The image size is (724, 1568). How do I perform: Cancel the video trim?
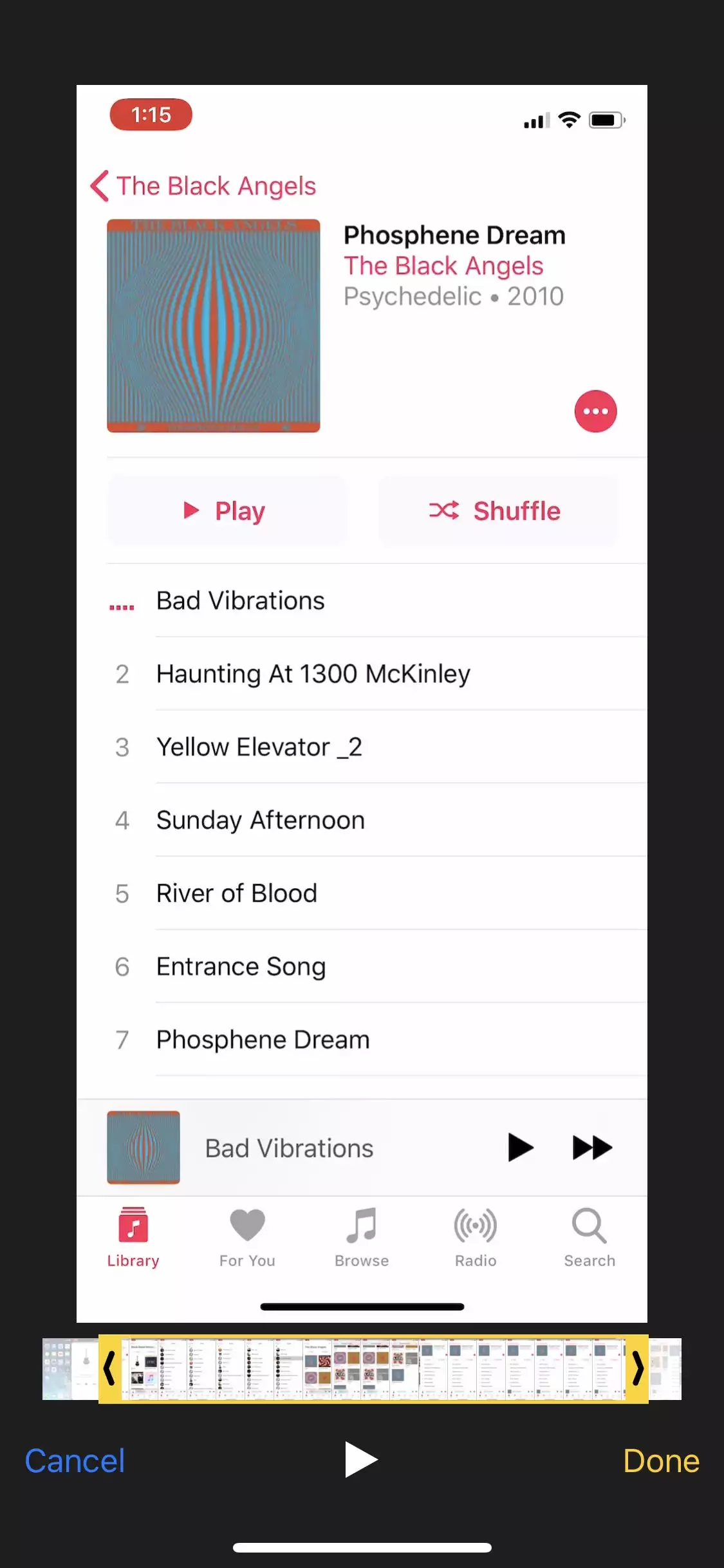click(x=75, y=1461)
